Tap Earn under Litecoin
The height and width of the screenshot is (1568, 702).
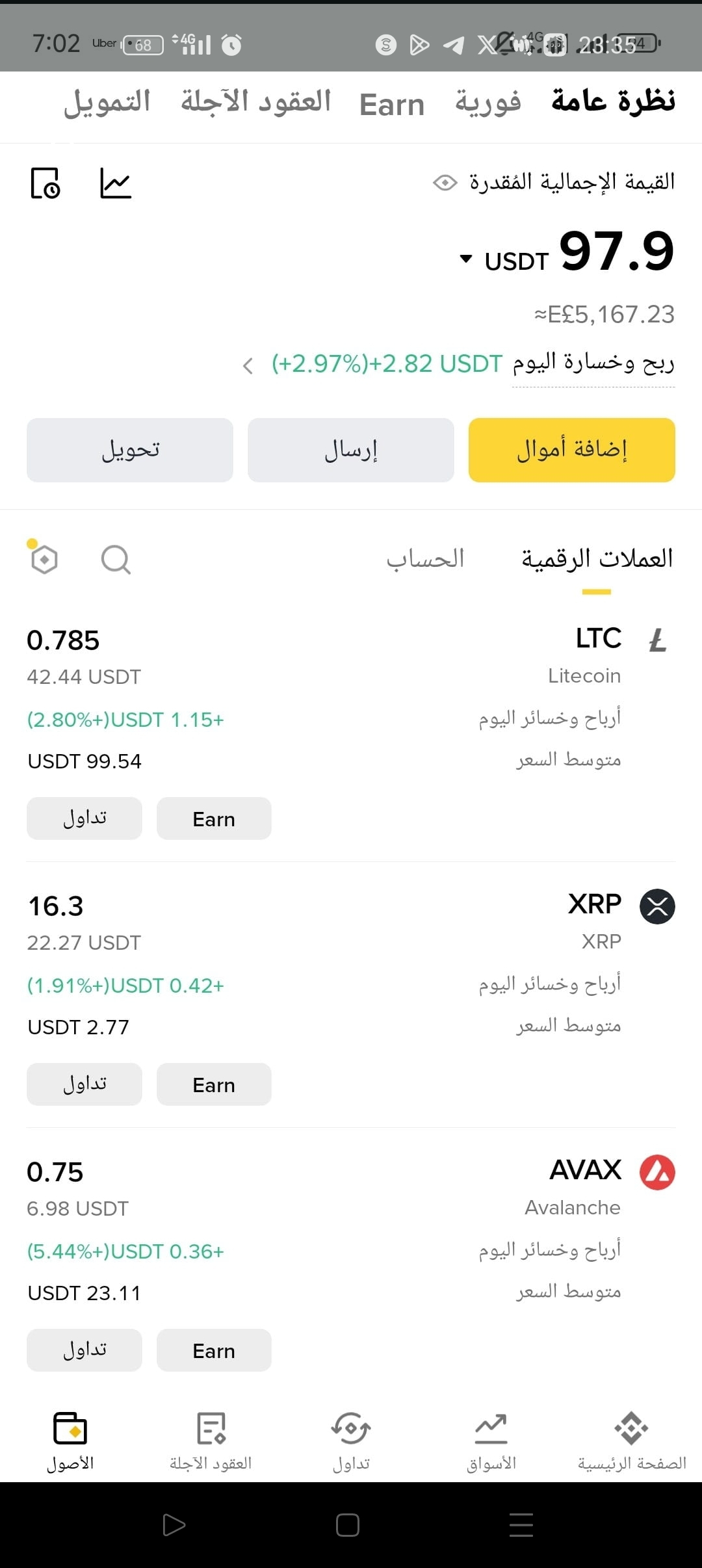(x=214, y=818)
